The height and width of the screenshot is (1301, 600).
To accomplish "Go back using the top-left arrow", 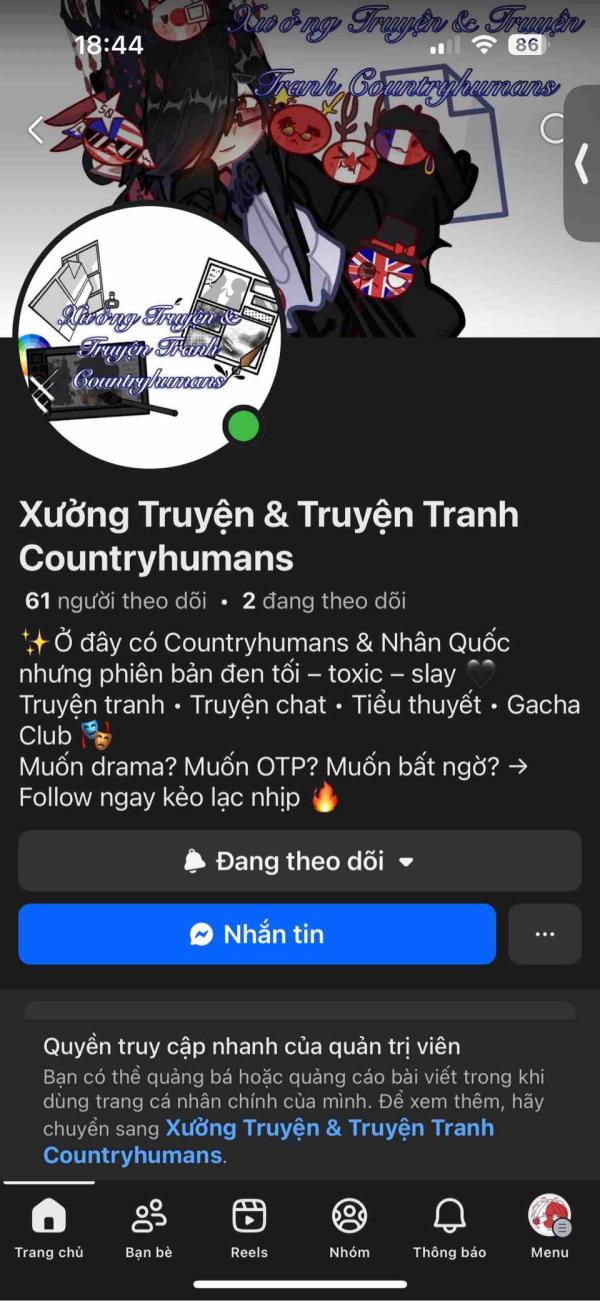I will click(x=37, y=130).
